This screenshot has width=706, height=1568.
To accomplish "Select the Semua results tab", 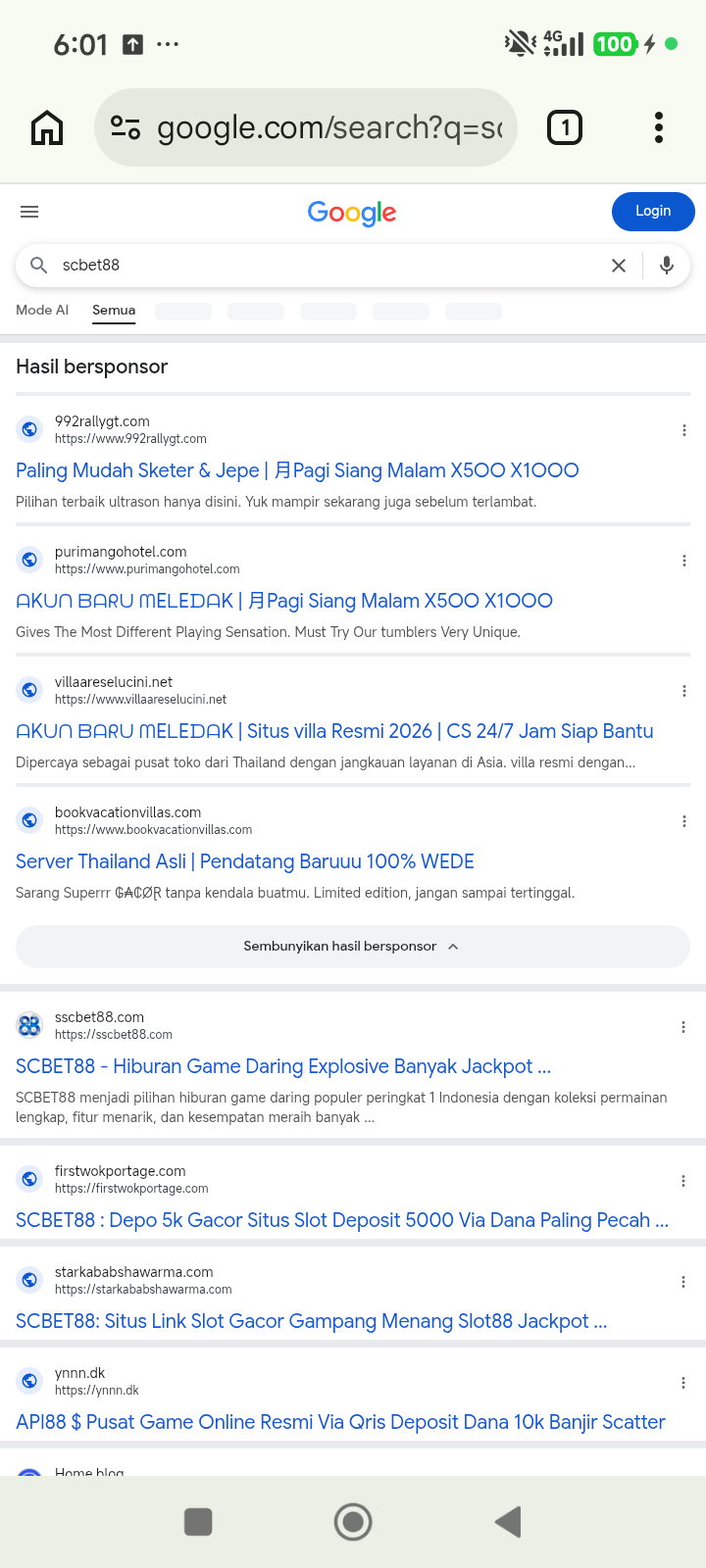I will click(x=114, y=310).
